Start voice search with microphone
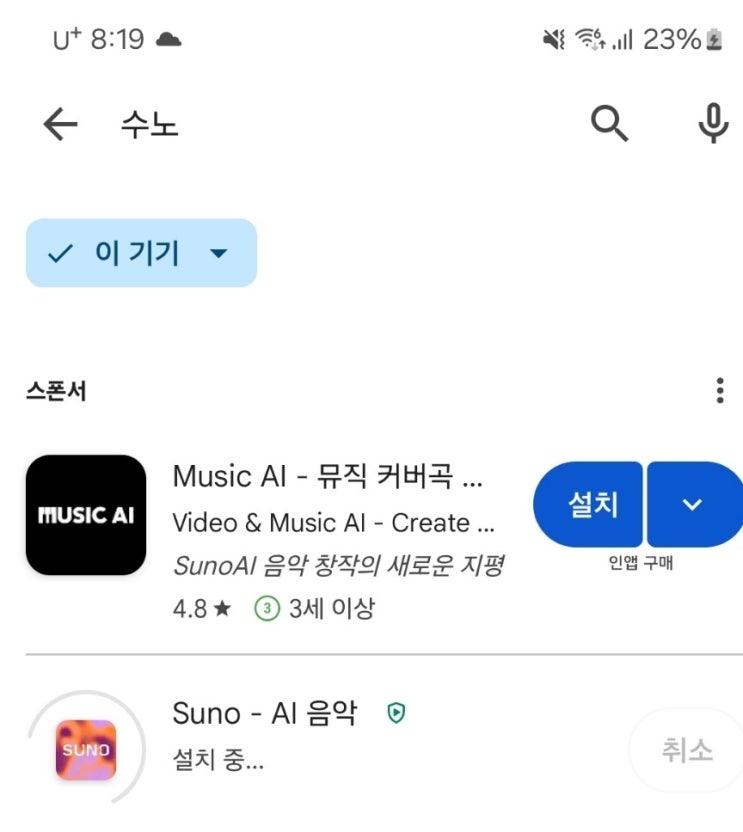This screenshot has height=832, width=743. click(713, 123)
